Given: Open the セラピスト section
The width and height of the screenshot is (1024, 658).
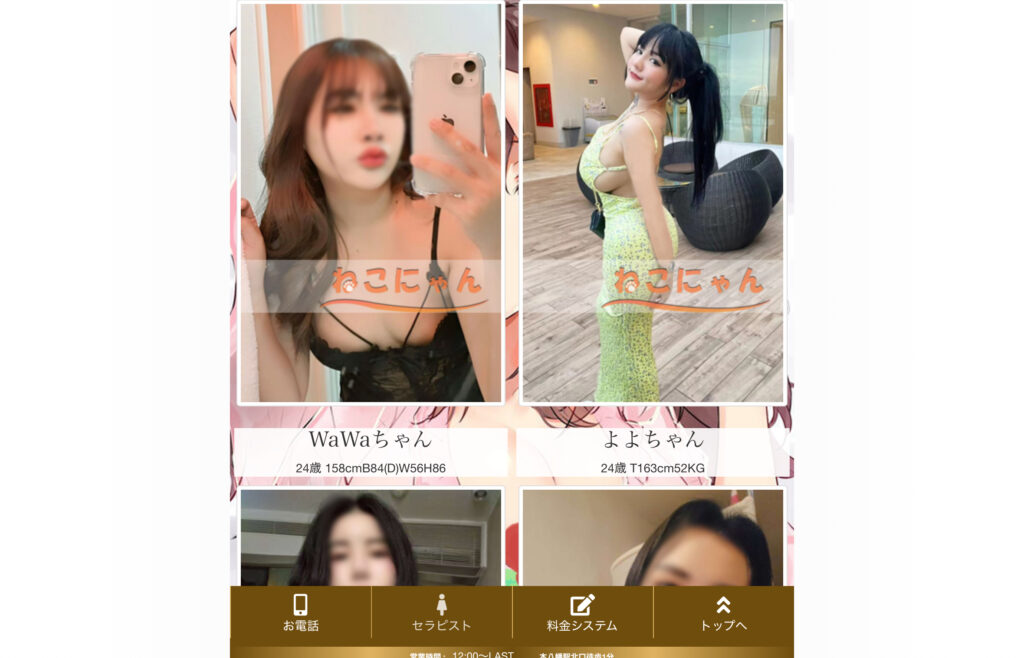Looking at the screenshot, I should click(x=441, y=613).
